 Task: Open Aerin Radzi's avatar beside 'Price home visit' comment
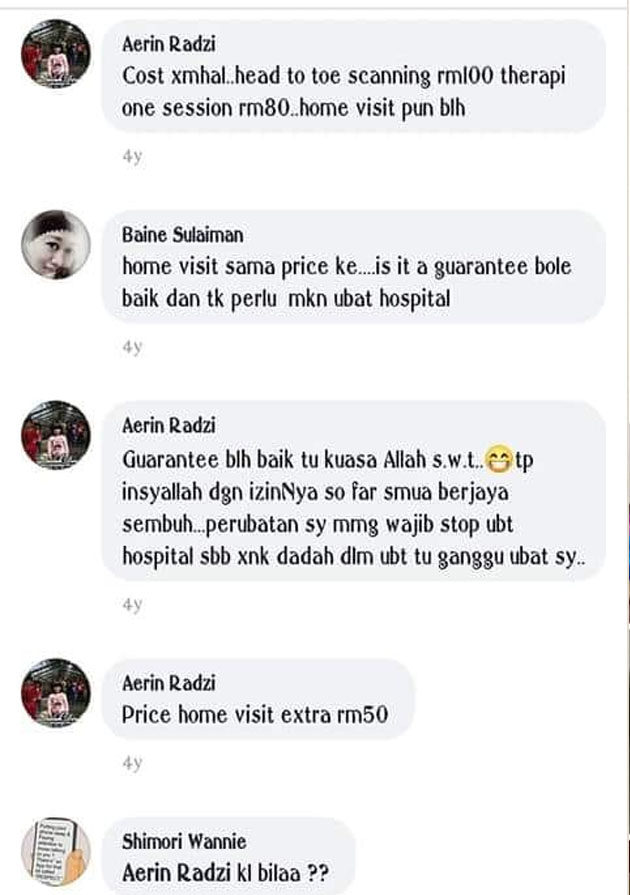[55, 692]
